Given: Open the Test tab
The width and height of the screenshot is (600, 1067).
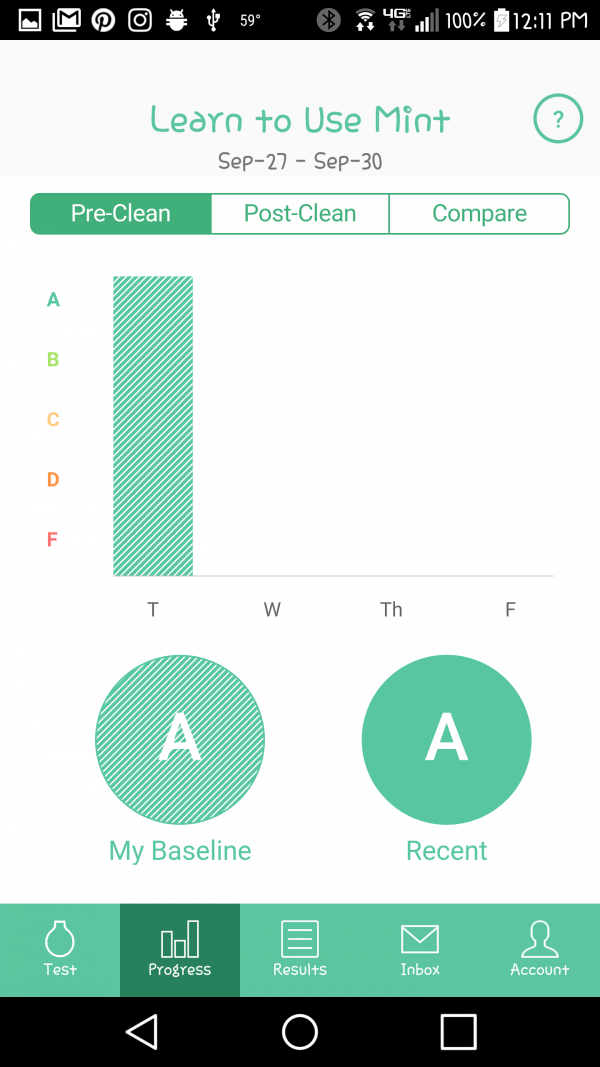Looking at the screenshot, I should (x=60, y=950).
